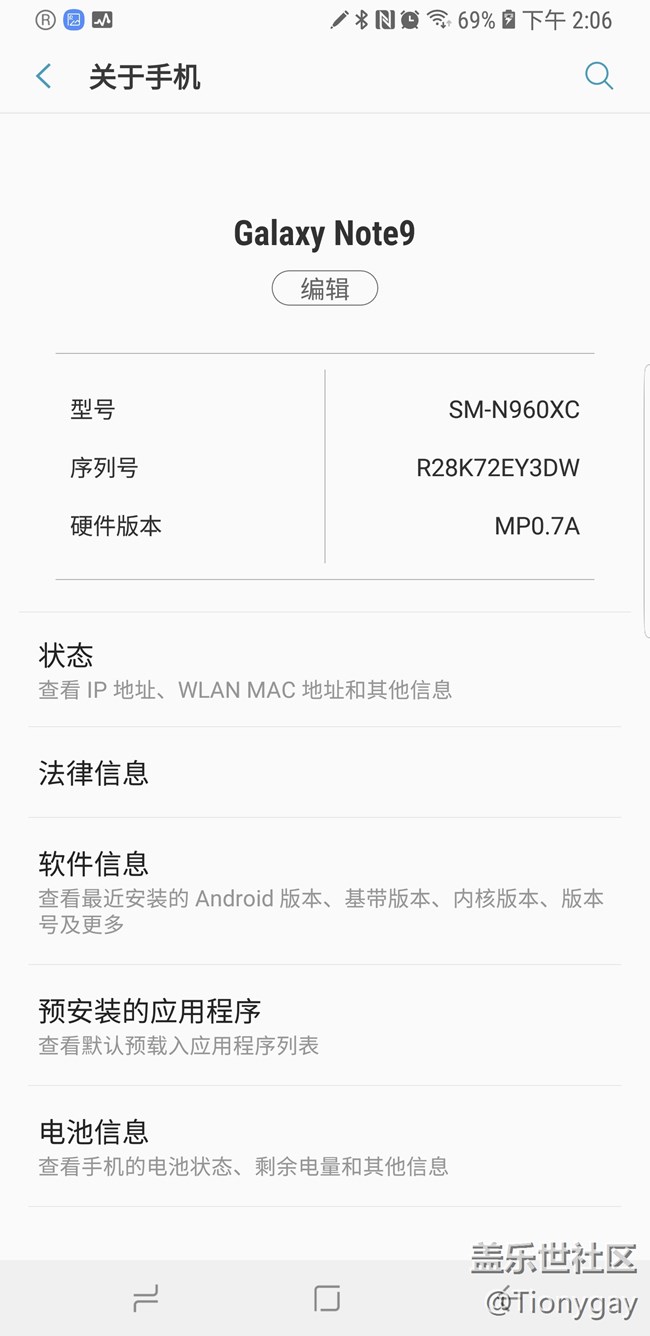This screenshot has height=1336, width=650.
Task: Open 电池信息
Action: point(325,1147)
